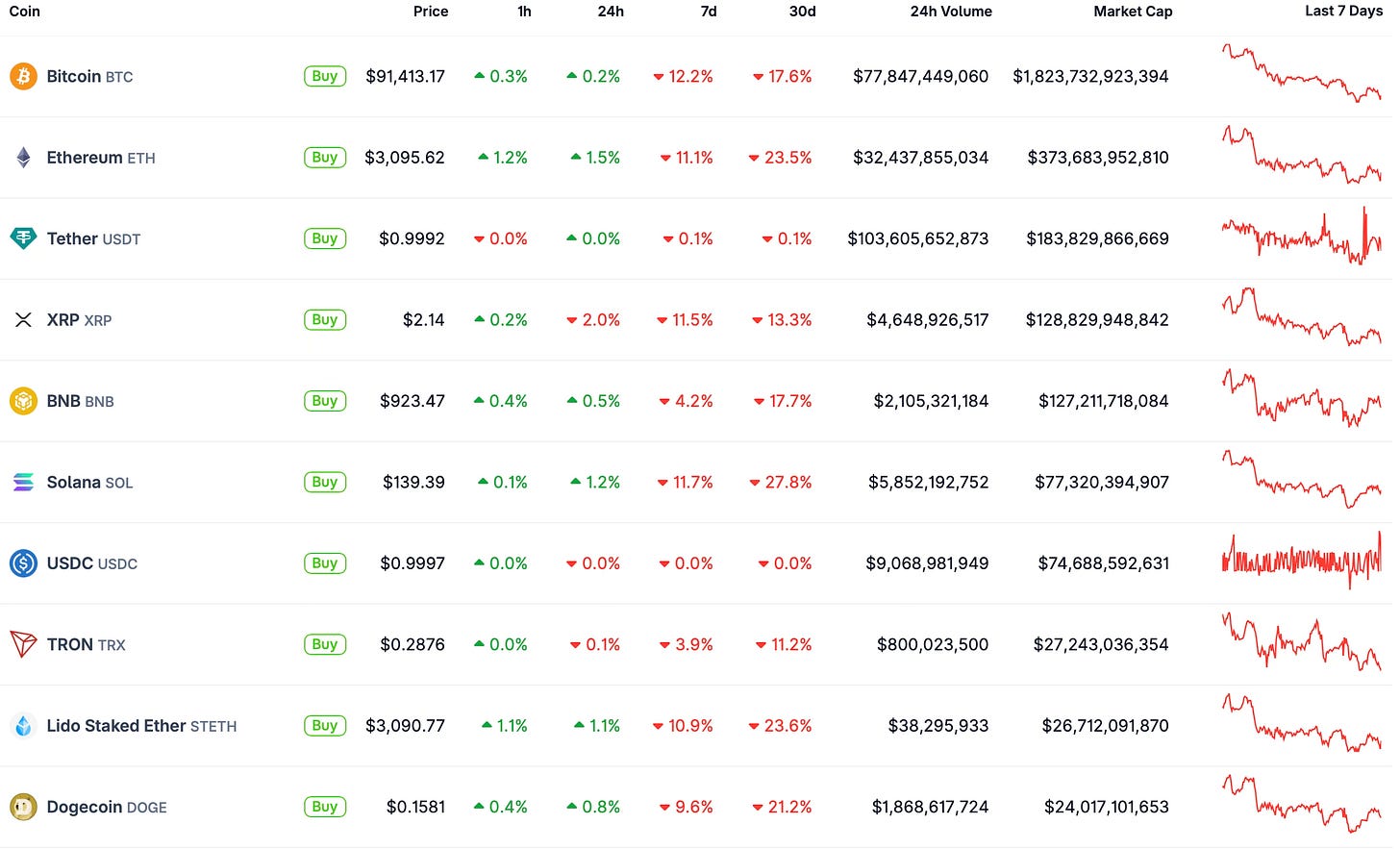Screen dimensions: 1400x849
Task: Open the Ethereum coin details
Action: pyautogui.click(x=101, y=158)
